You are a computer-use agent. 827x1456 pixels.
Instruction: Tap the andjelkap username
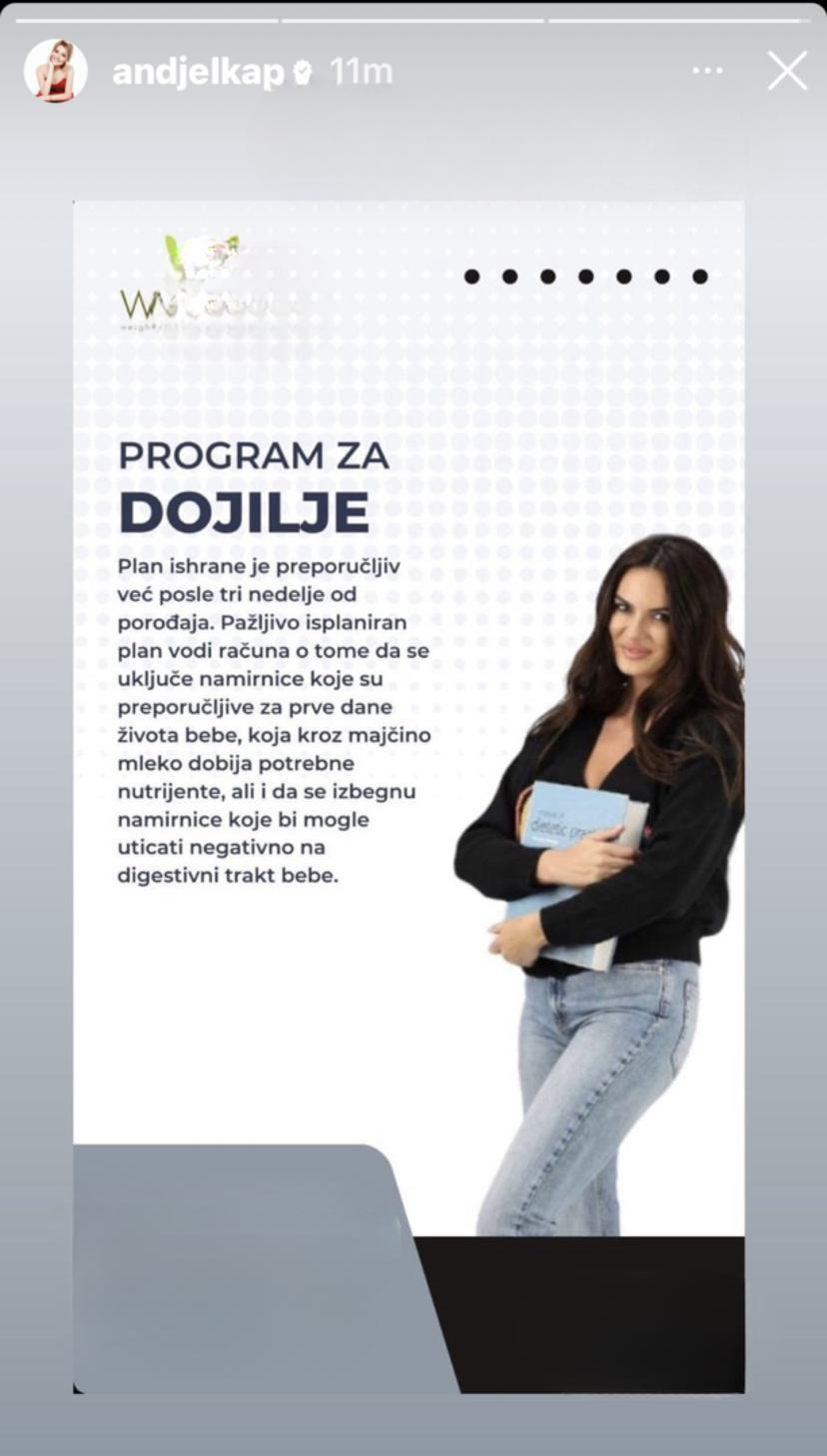(x=198, y=73)
